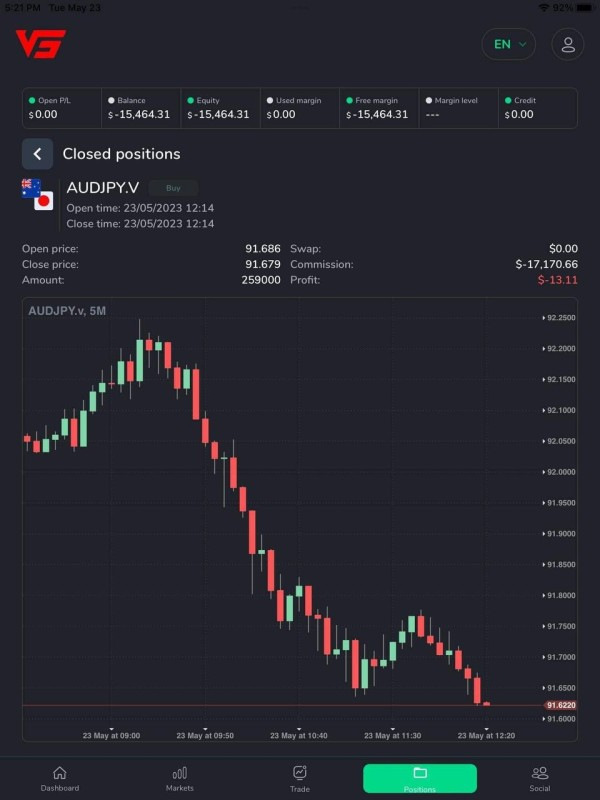The width and height of the screenshot is (600, 800).
Task: Open the Social tab
Action: (x=540, y=778)
